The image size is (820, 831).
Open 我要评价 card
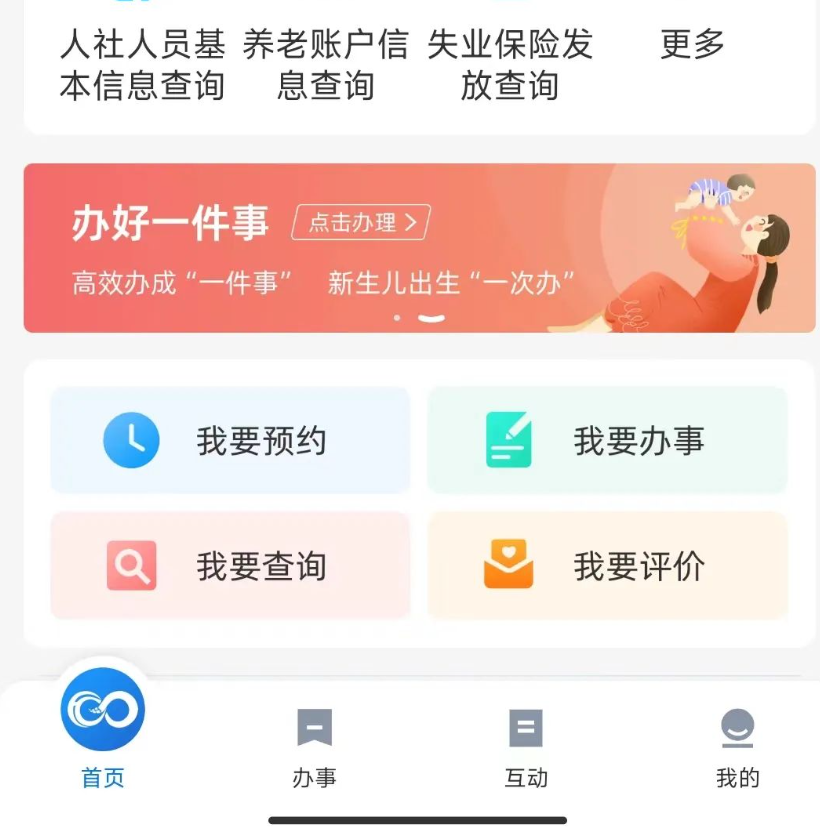pyautogui.click(x=607, y=566)
